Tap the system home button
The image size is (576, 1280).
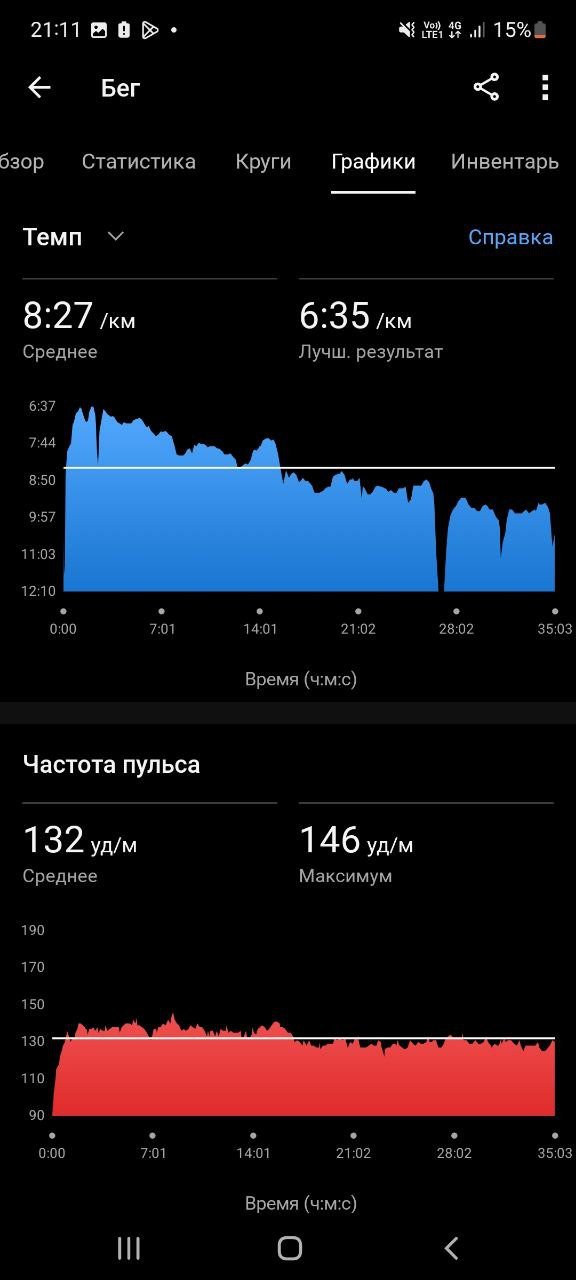290,1247
